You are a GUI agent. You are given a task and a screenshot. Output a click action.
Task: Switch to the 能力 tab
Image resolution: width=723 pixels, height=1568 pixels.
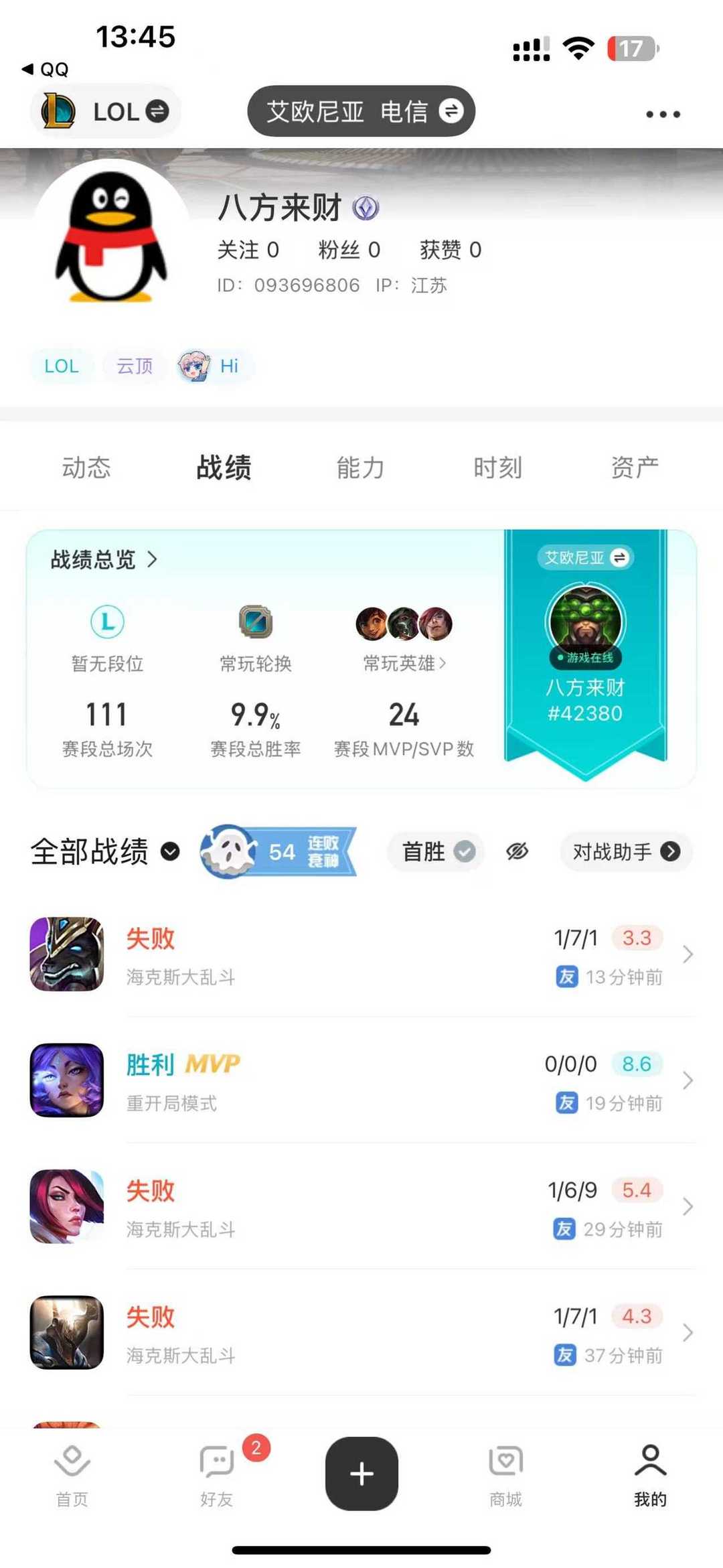360,468
